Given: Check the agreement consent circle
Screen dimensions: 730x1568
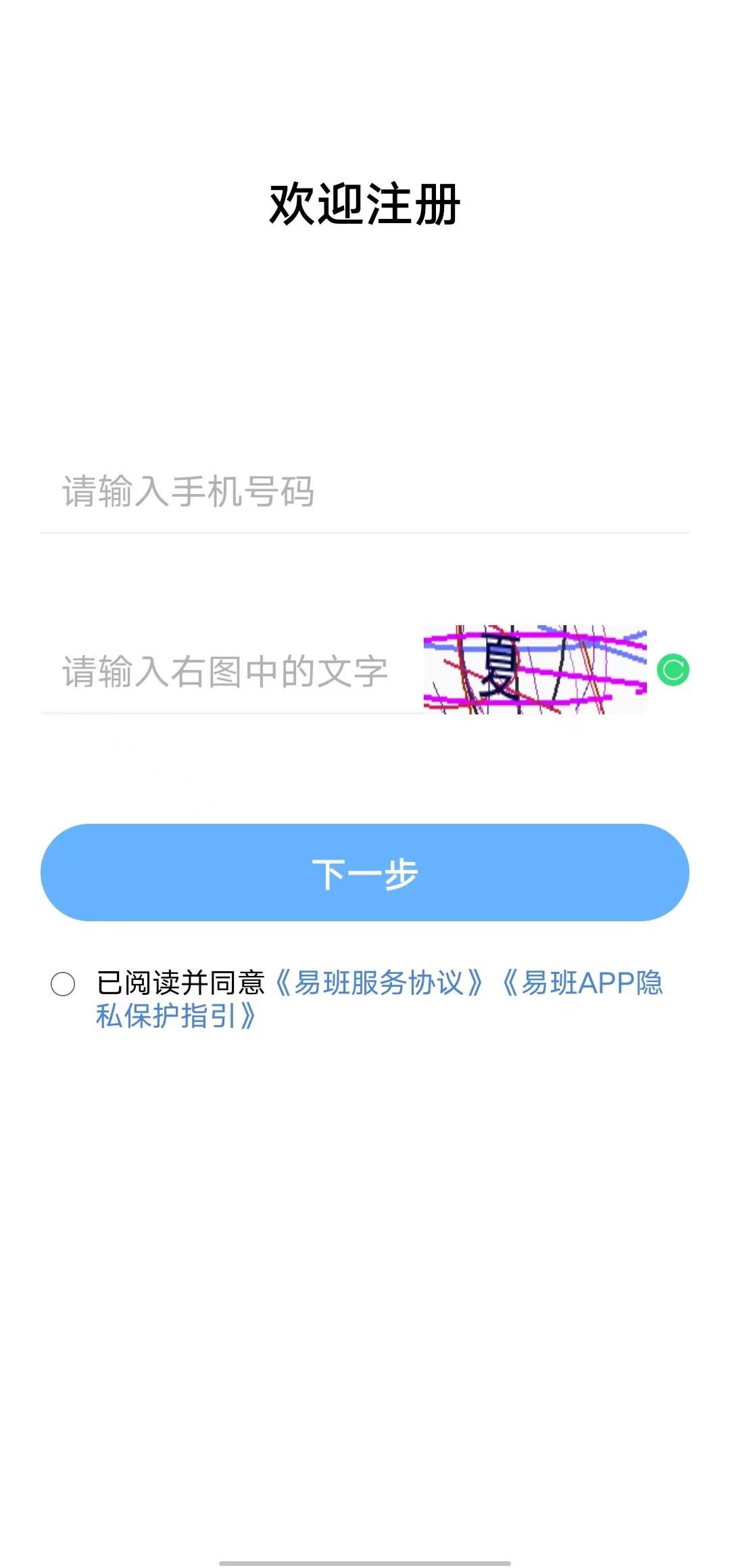Looking at the screenshot, I should [x=63, y=984].
